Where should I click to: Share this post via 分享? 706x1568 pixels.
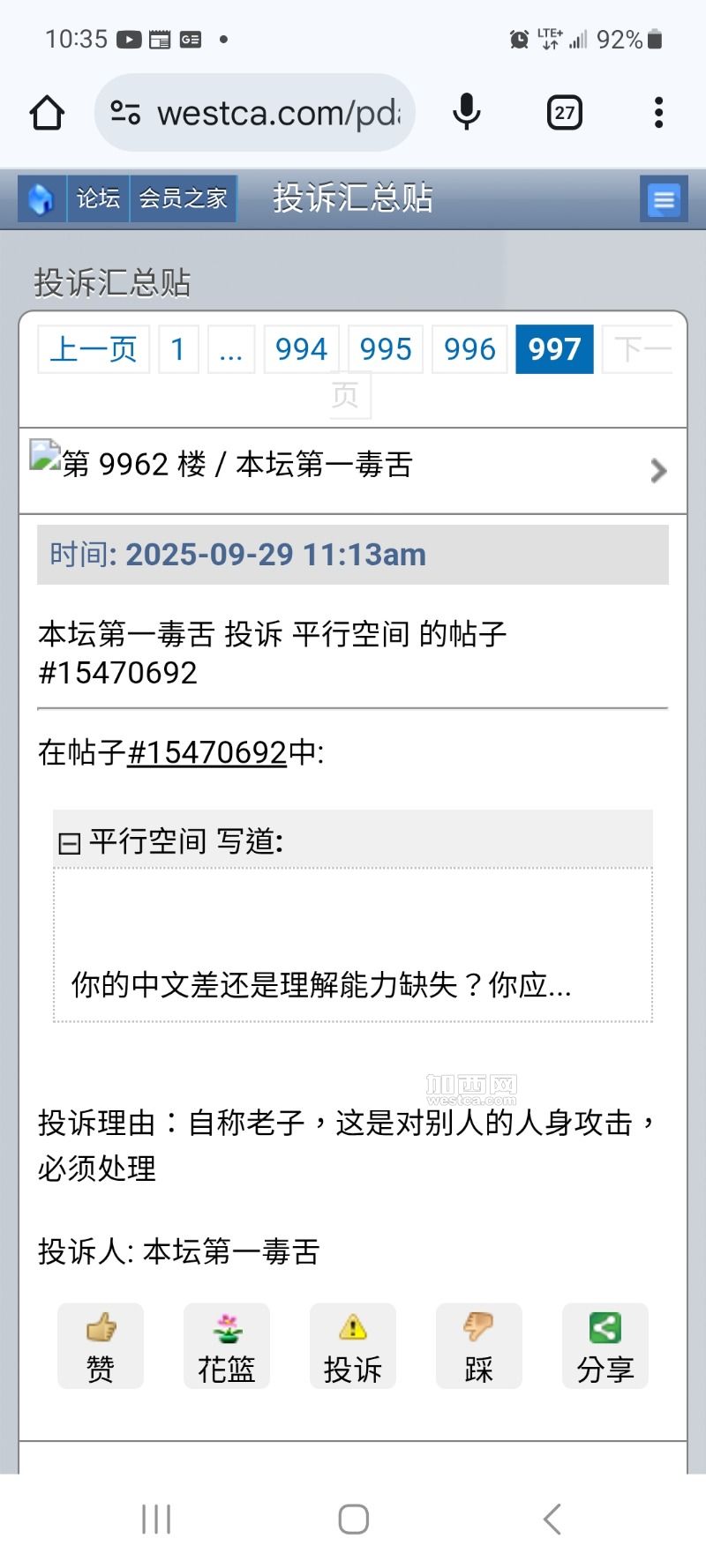(605, 1346)
